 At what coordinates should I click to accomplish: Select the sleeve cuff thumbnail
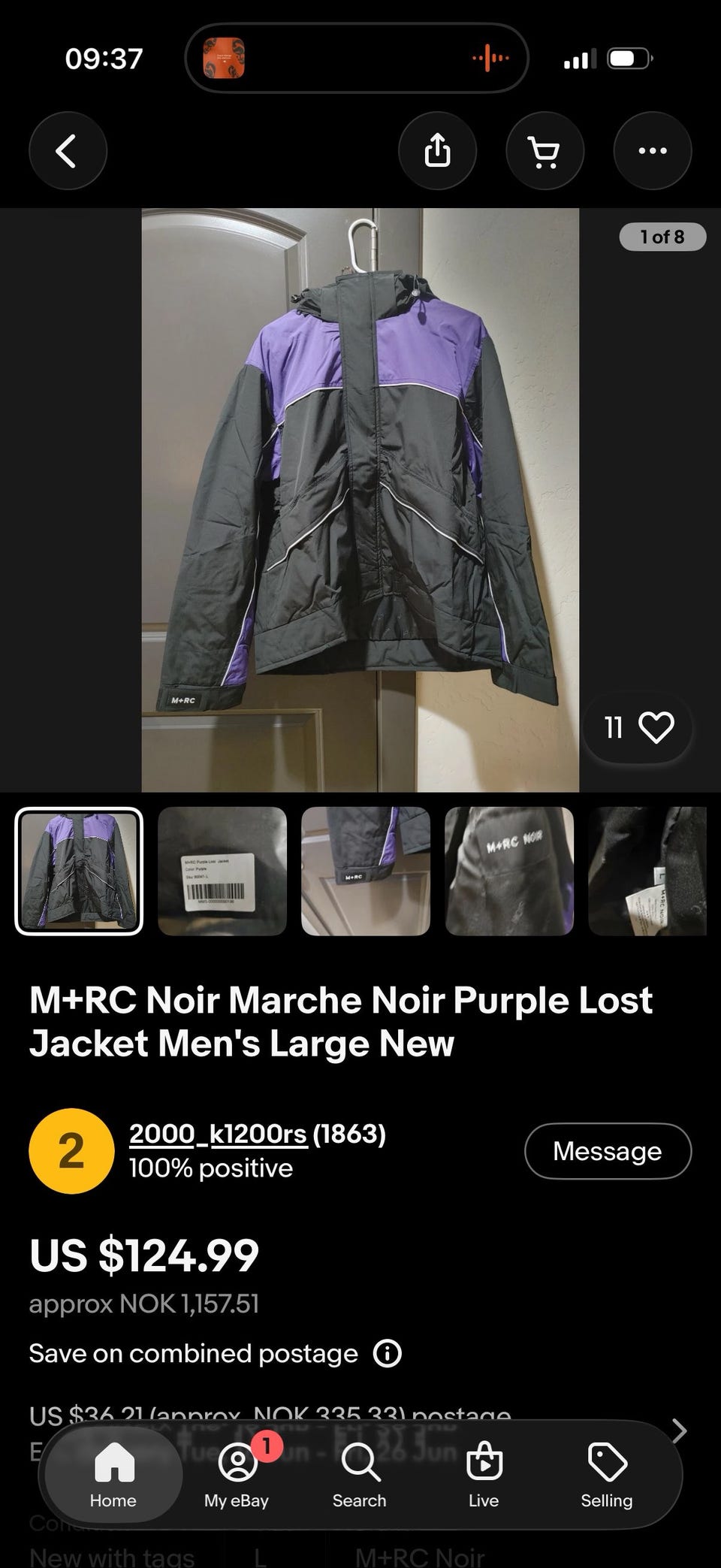pyautogui.click(x=366, y=871)
